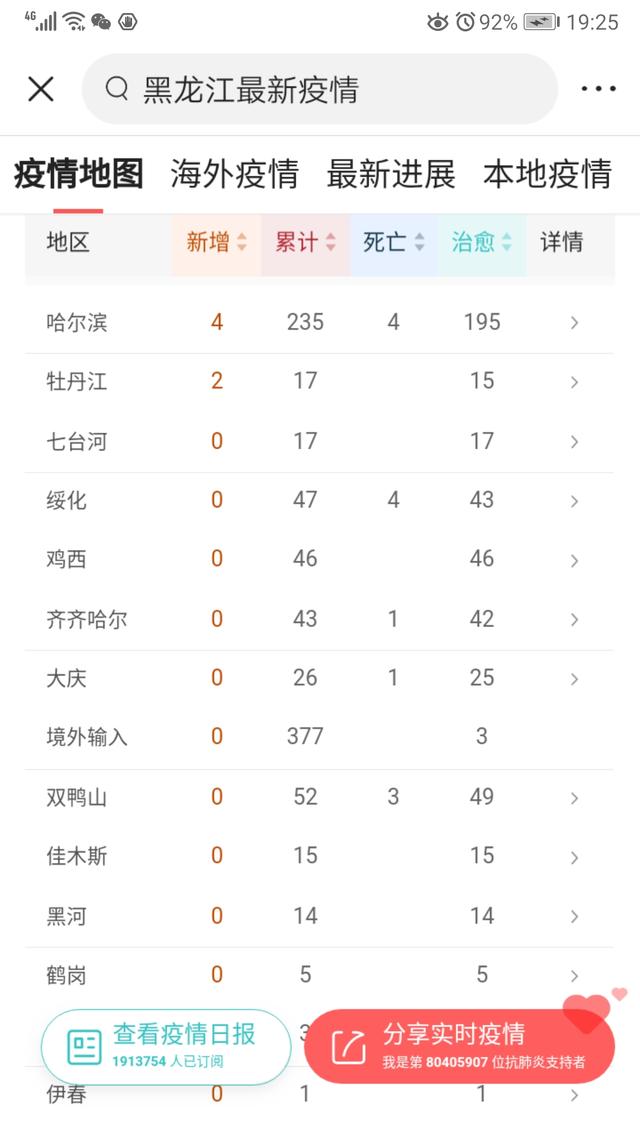Viewport: 640px width, 1138px height.
Task: Switch to the 海外疫情 tab
Action: [x=234, y=174]
